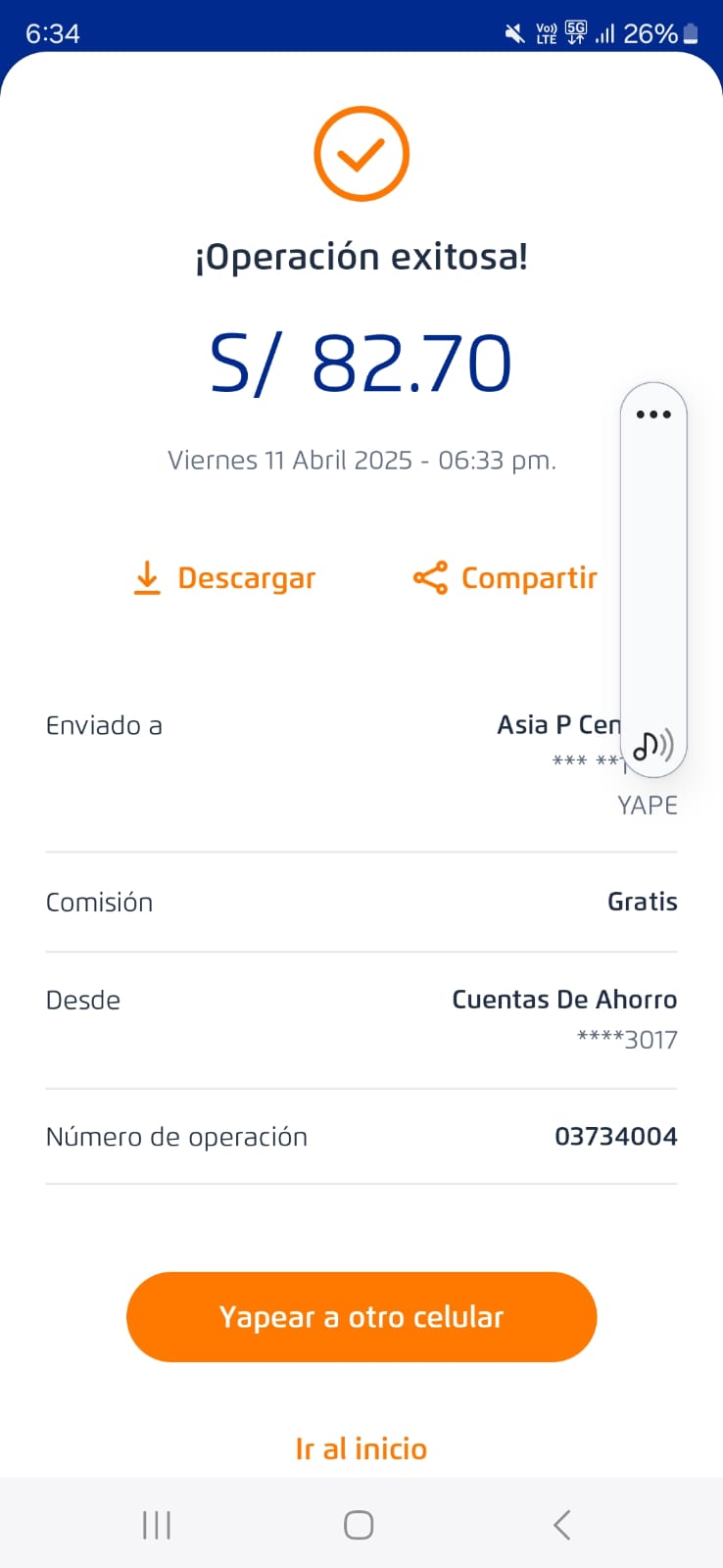Screen dimensions: 723x1568
Task: Tap Yapear a otro celular
Action: tap(361, 1316)
